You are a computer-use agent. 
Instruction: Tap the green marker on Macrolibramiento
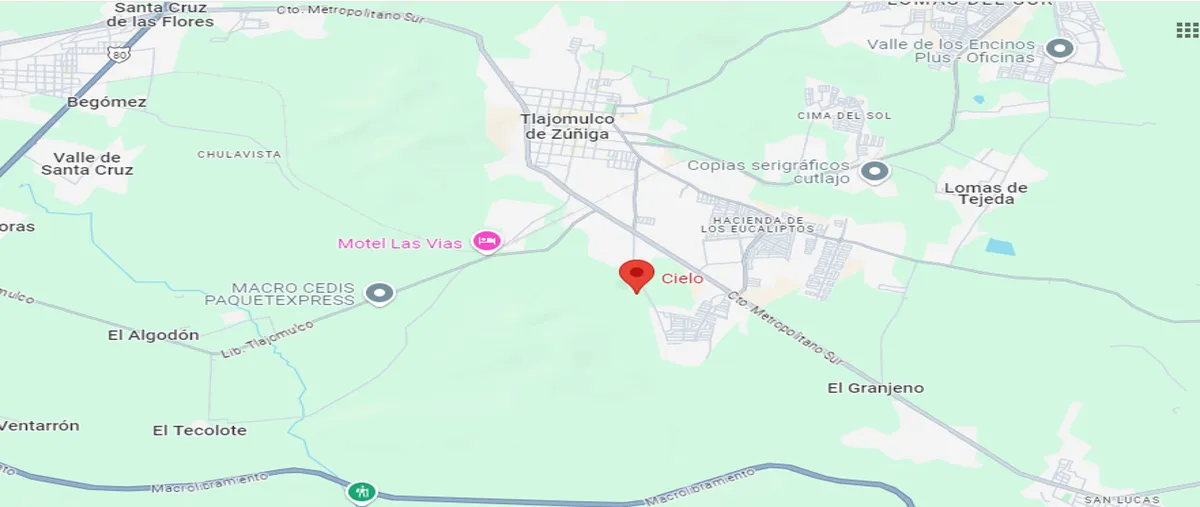361,492
